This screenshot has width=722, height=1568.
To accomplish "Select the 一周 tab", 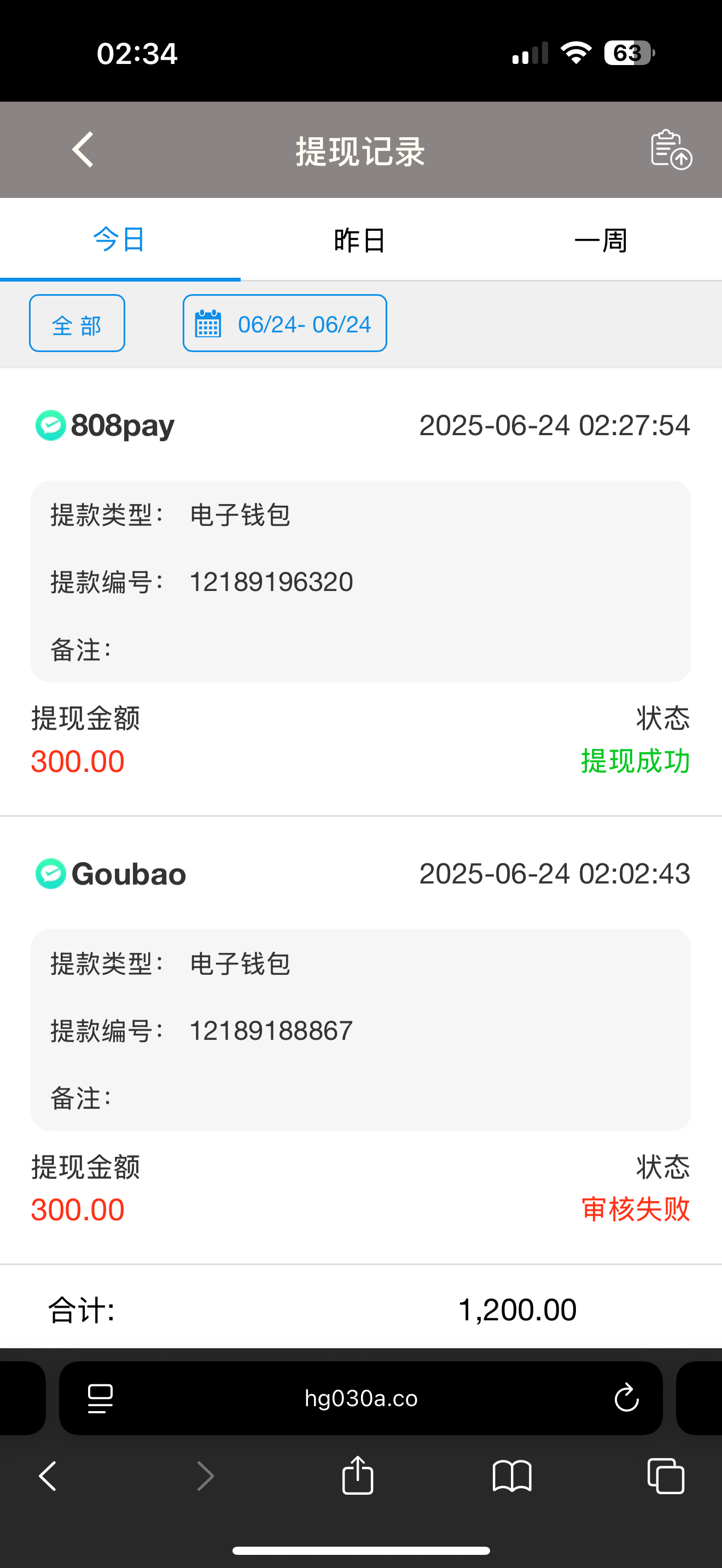I will (x=601, y=239).
